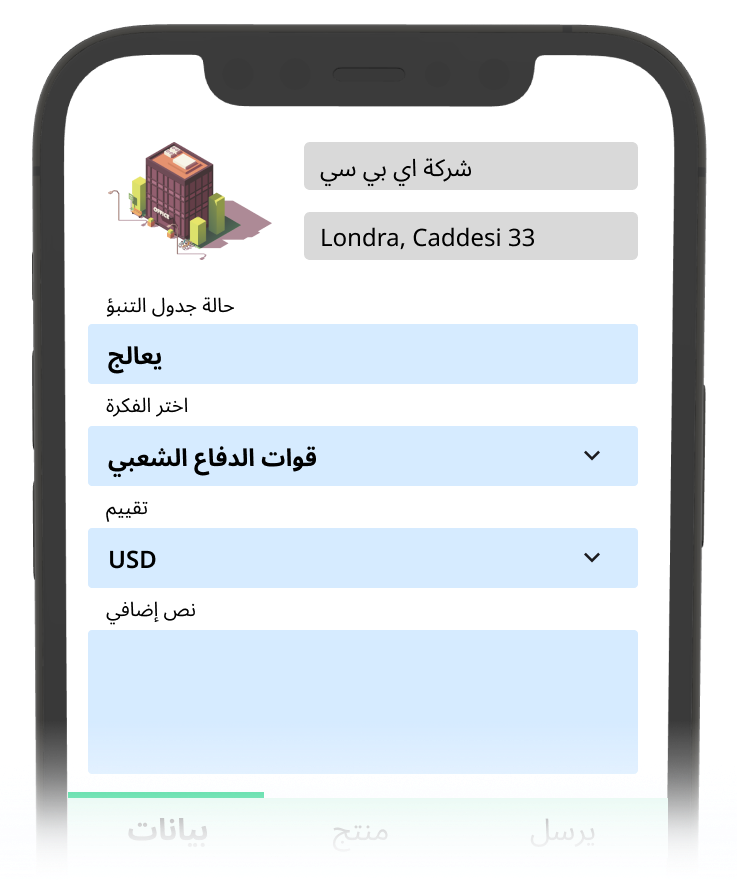Switch to the منتج tab

360,832
